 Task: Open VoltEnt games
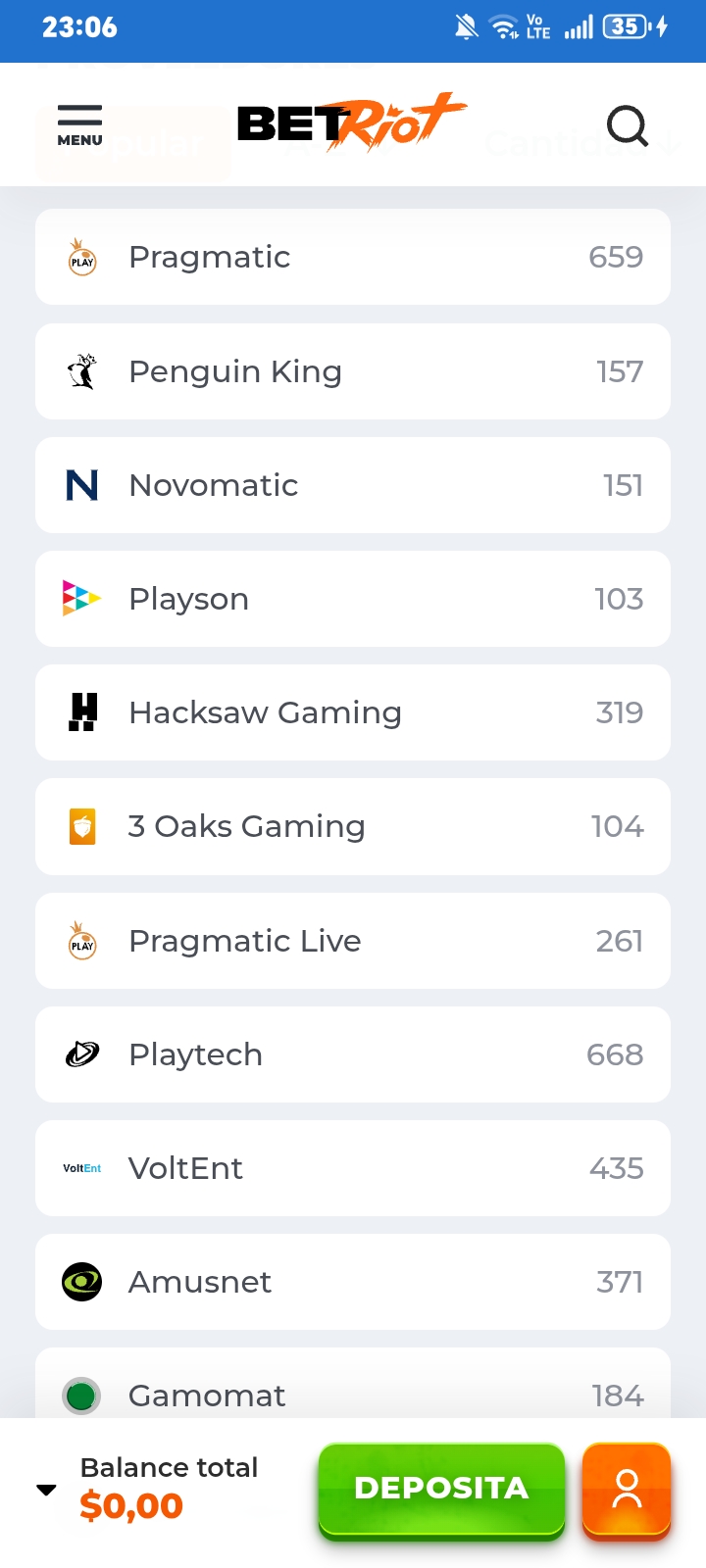353,1168
